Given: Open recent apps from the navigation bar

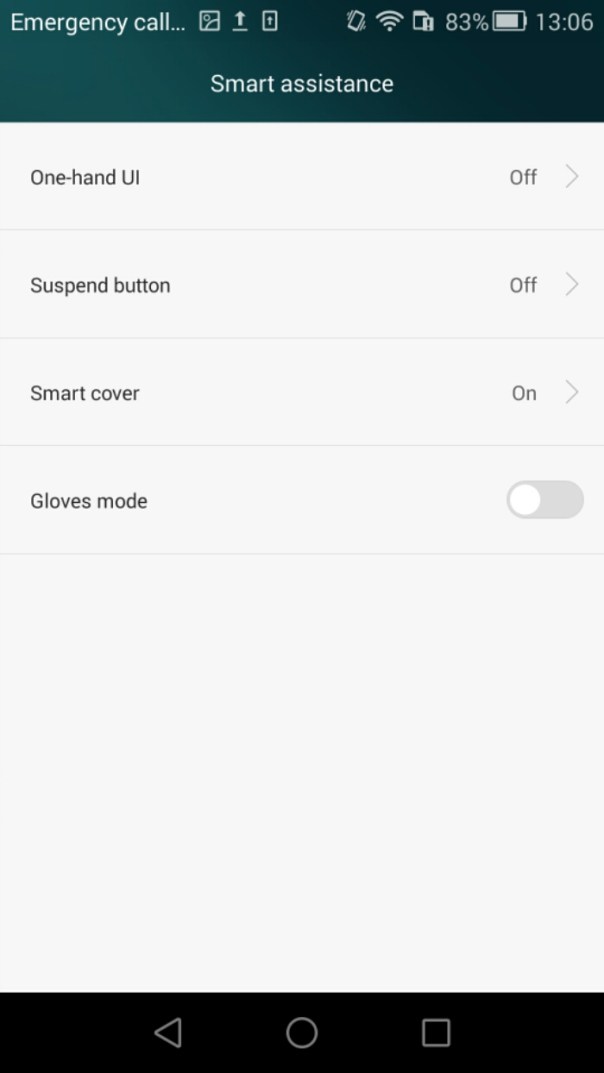Looking at the screenshot, I should point(436,1032).
